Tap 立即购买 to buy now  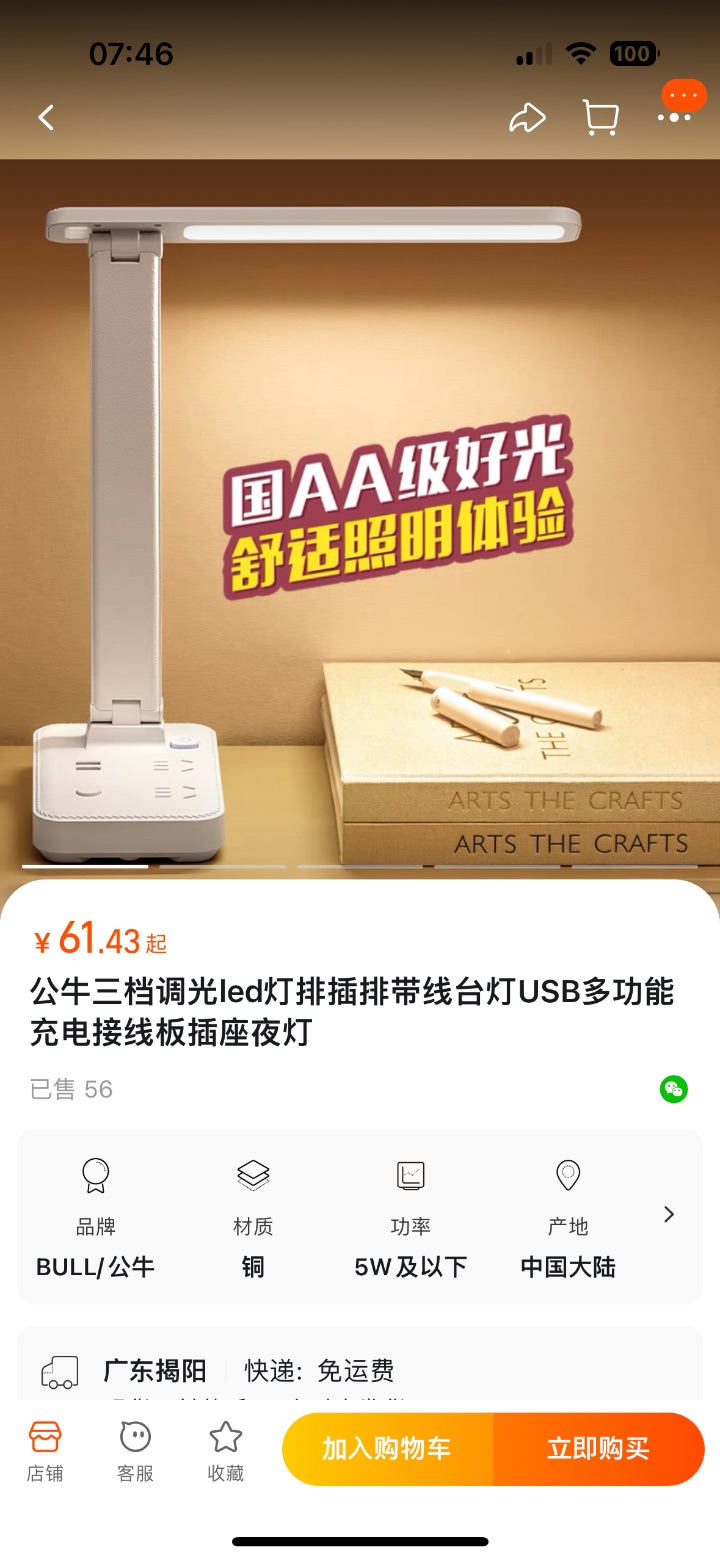tap(598, 1448)
